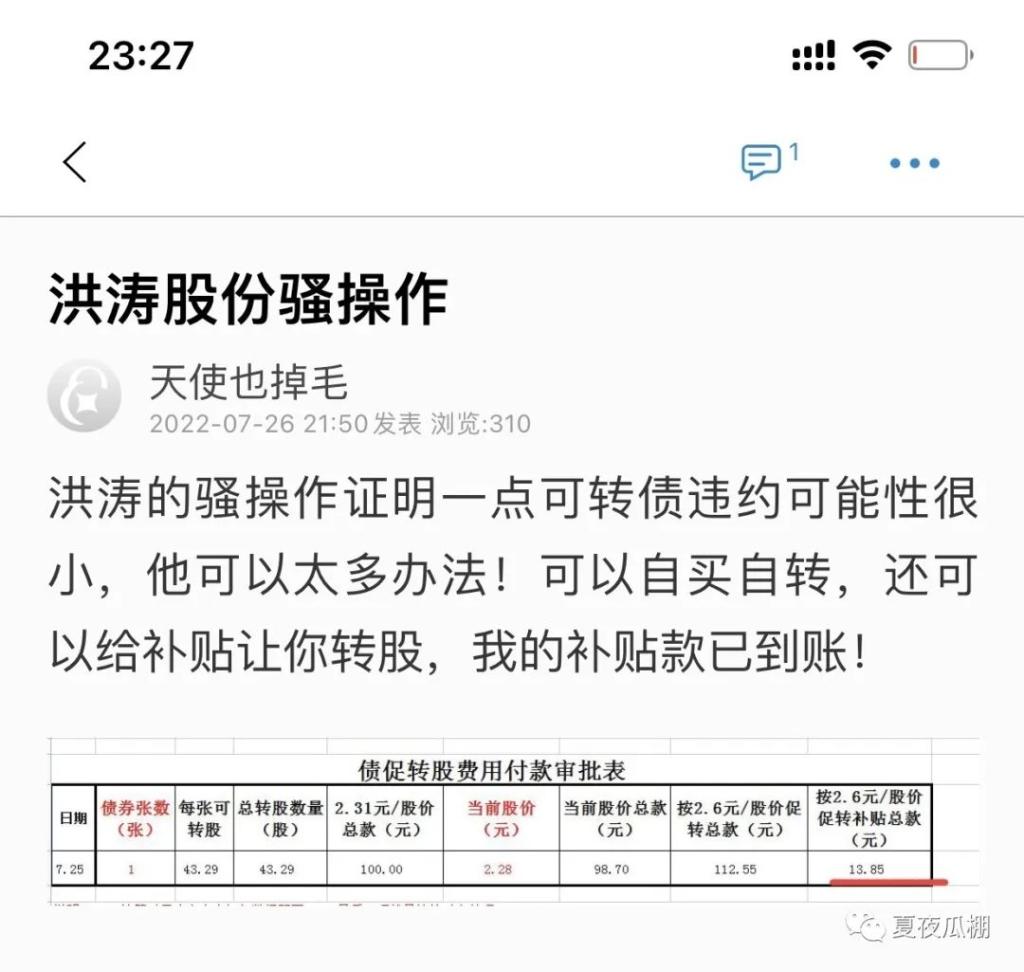This screenshot has height=972, width=1024.
Task: Go back using the back arrow
Action: [x=75, y=162]
